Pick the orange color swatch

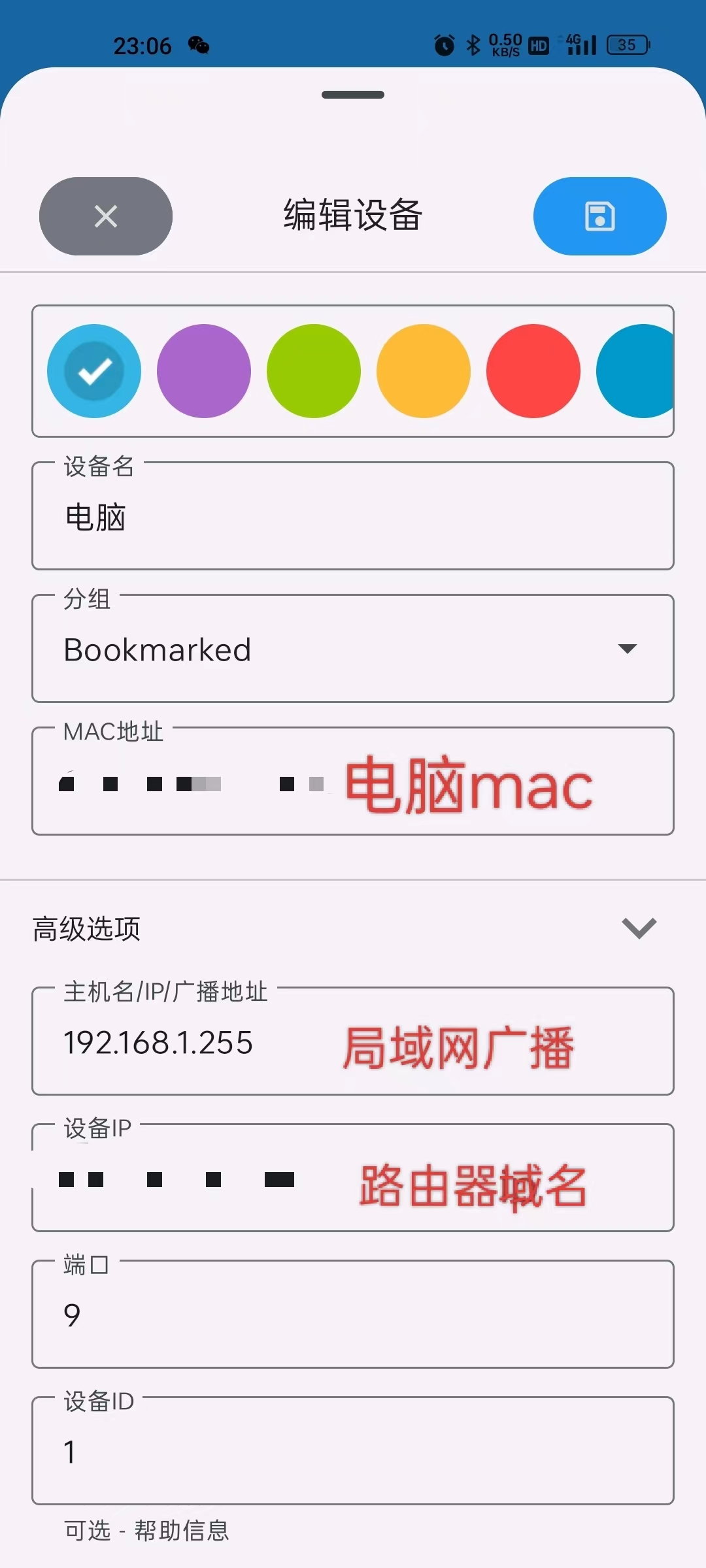[424, 371]
